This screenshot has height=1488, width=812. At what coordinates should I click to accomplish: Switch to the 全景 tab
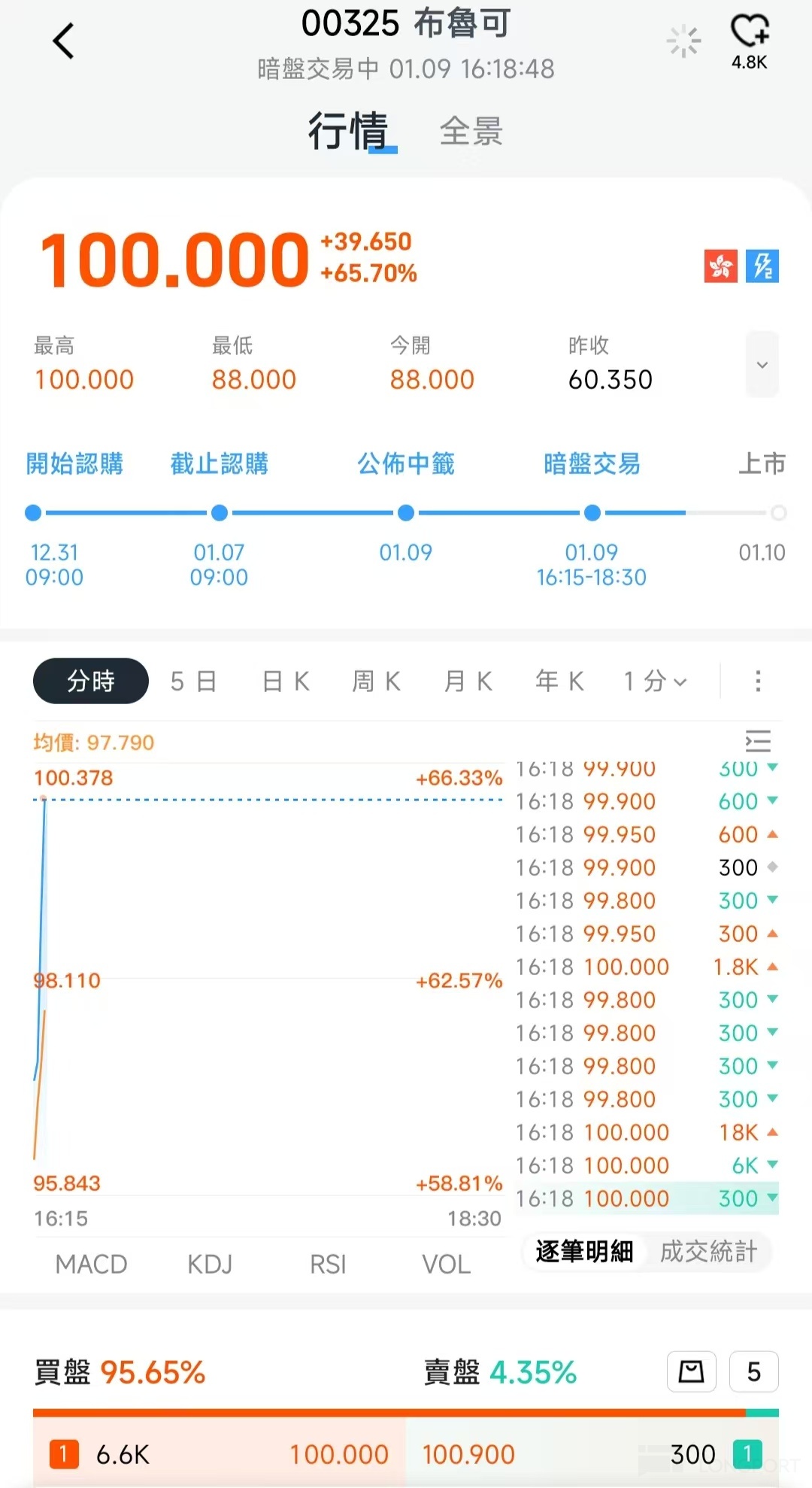471,132
